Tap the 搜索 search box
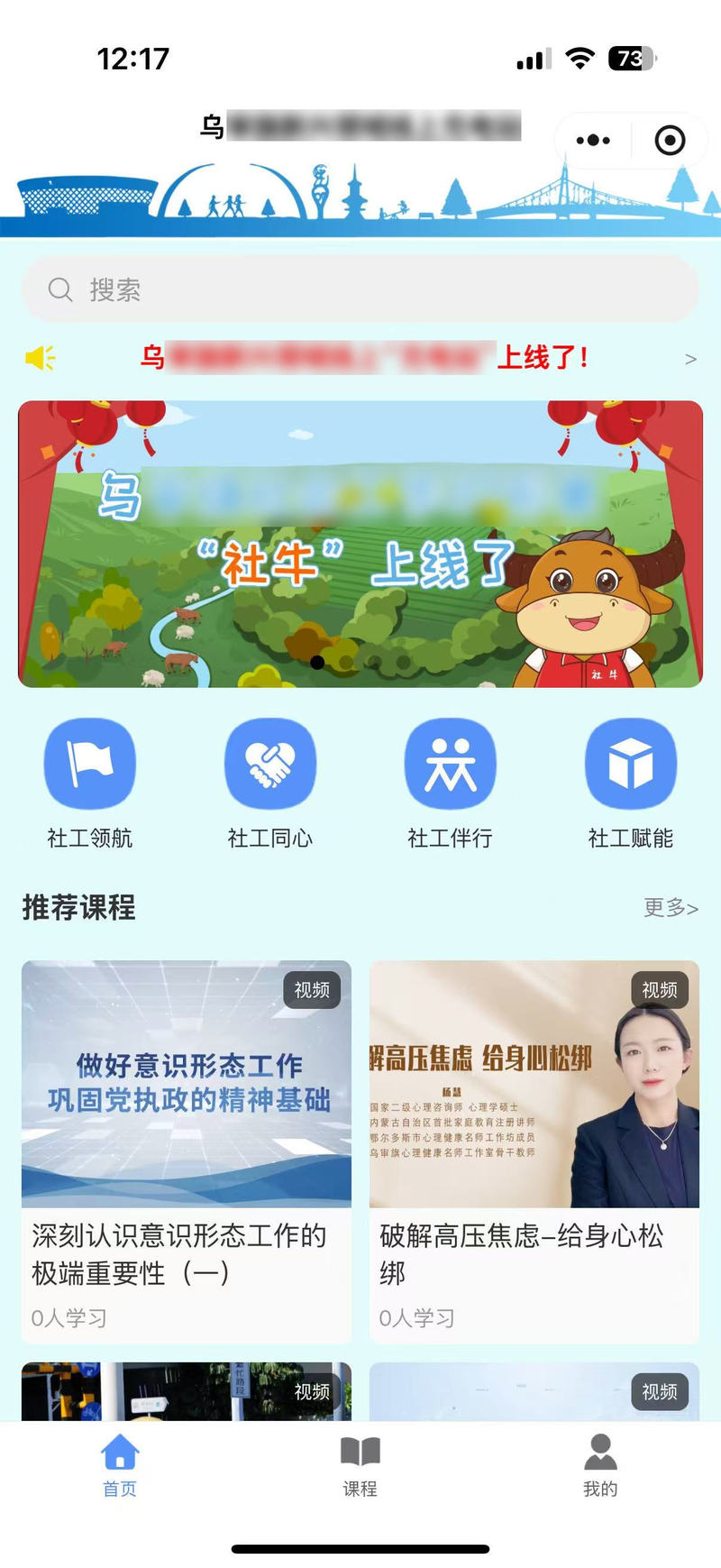 point(360,289)
